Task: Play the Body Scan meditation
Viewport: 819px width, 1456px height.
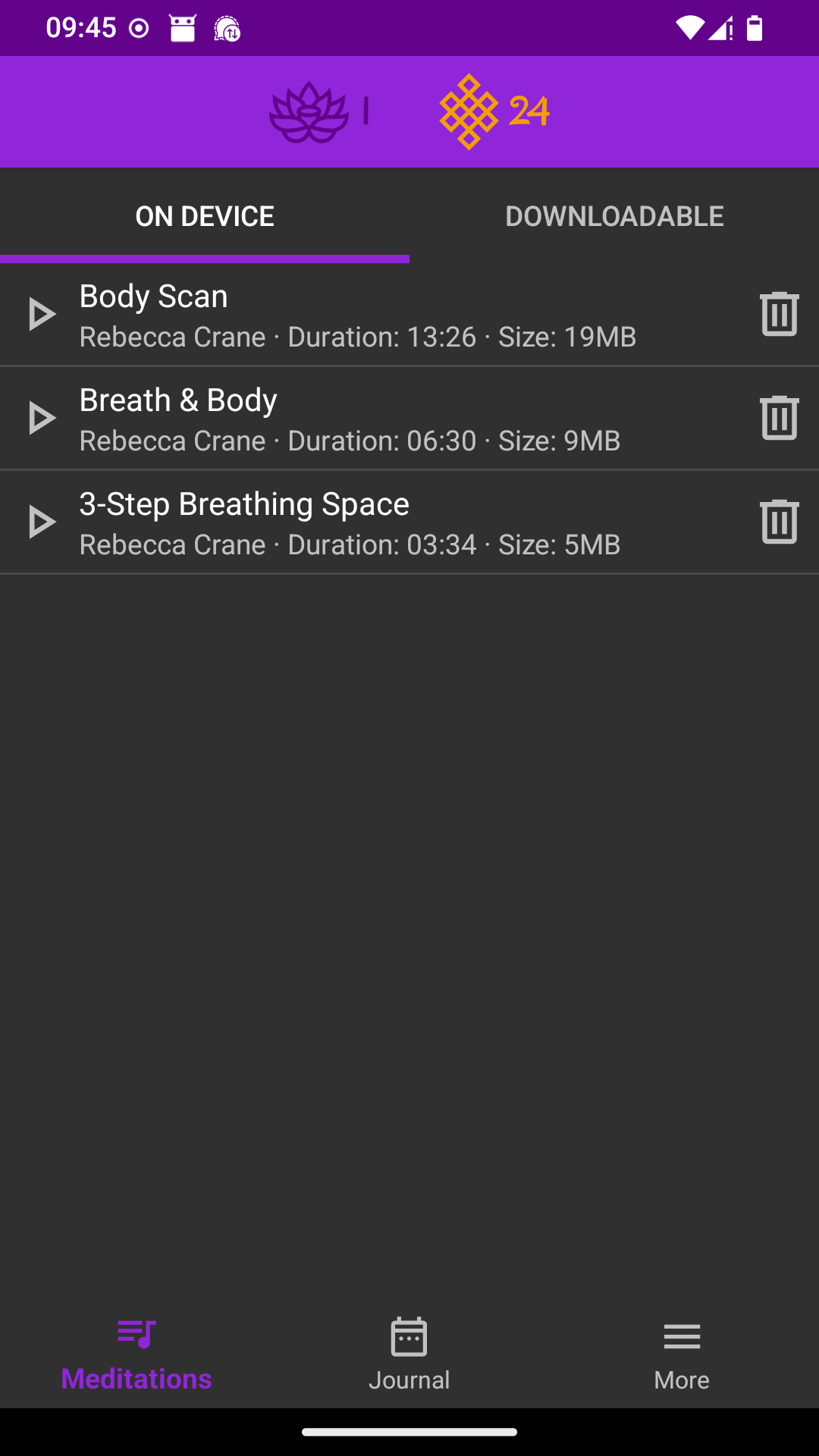Action: (41, 314)
